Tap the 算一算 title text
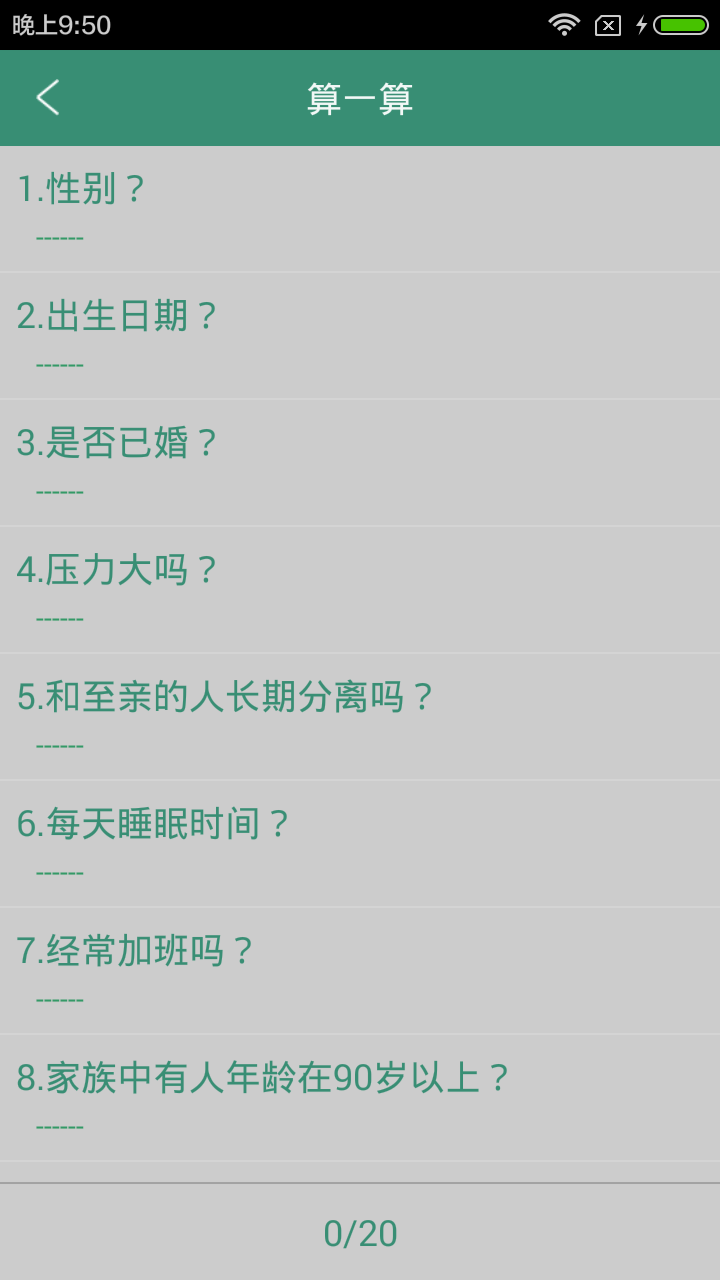The height and width of the screenshot is (1280, 720). tap(360, 97)
